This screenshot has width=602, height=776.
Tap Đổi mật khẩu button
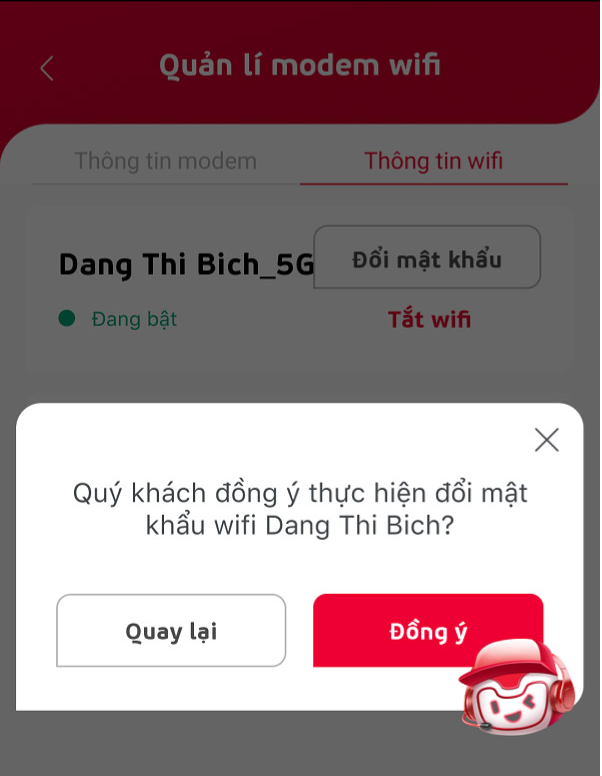[427, 259]
